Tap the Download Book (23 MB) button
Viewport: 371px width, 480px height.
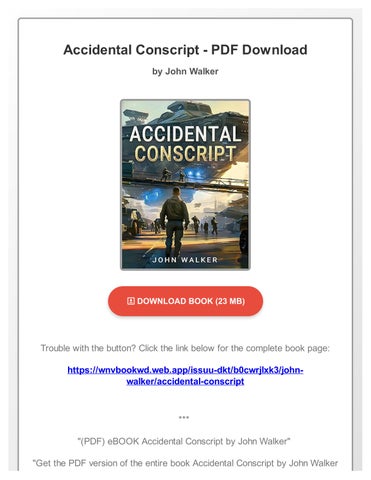click(185, 301)
